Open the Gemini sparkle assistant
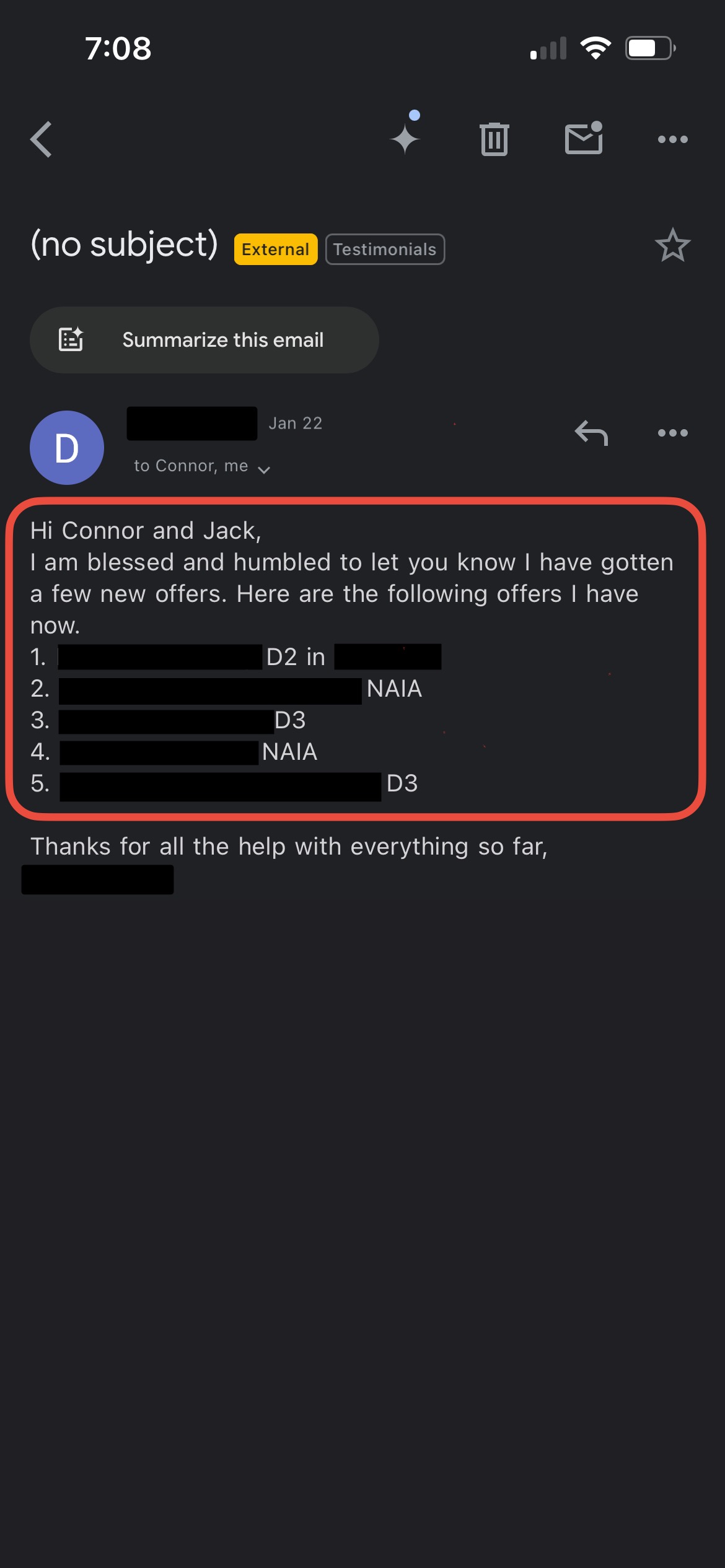Screen dimensions: 725x1568 coord(405,137)
